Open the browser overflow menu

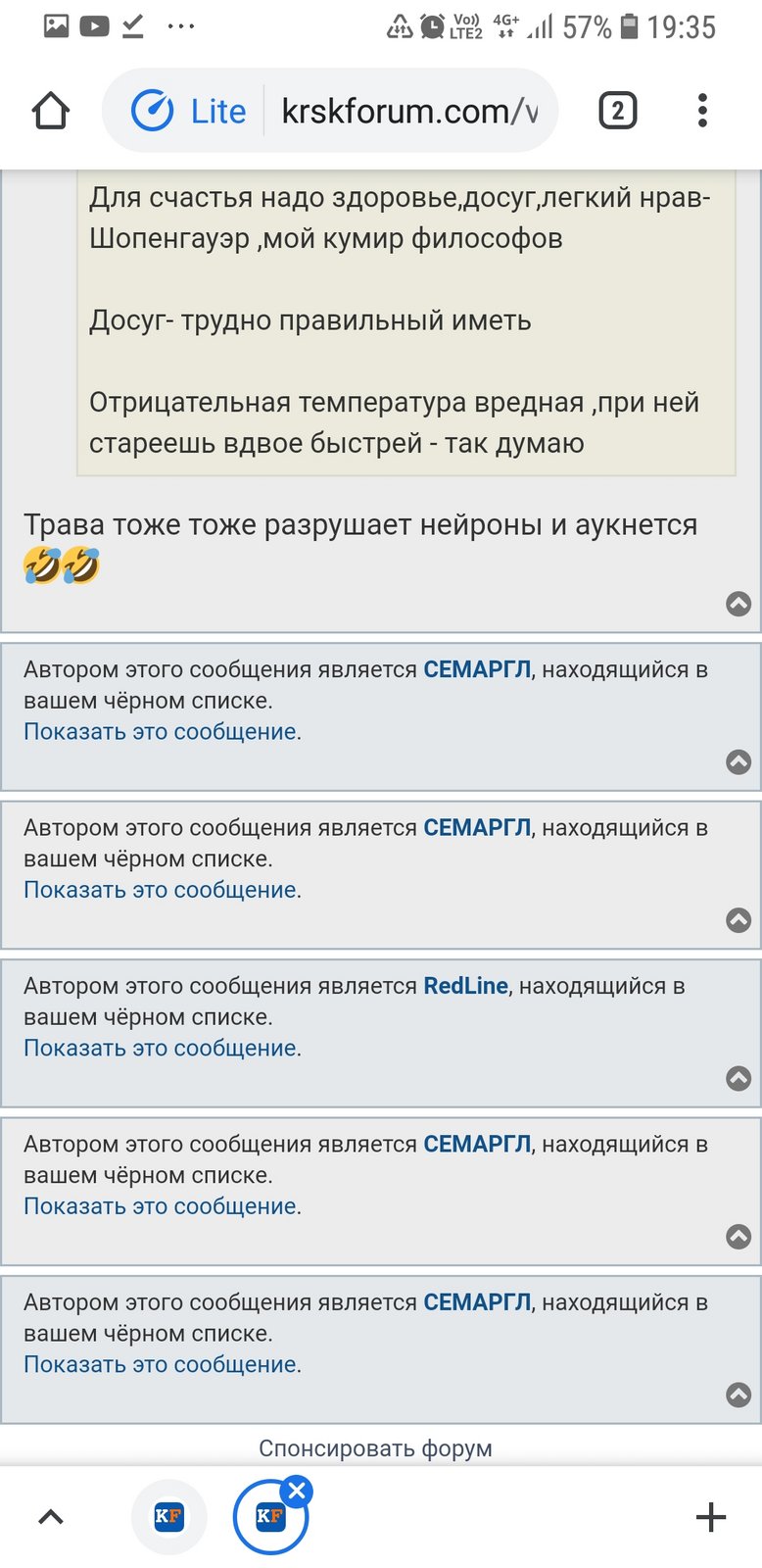coord(702,111)
